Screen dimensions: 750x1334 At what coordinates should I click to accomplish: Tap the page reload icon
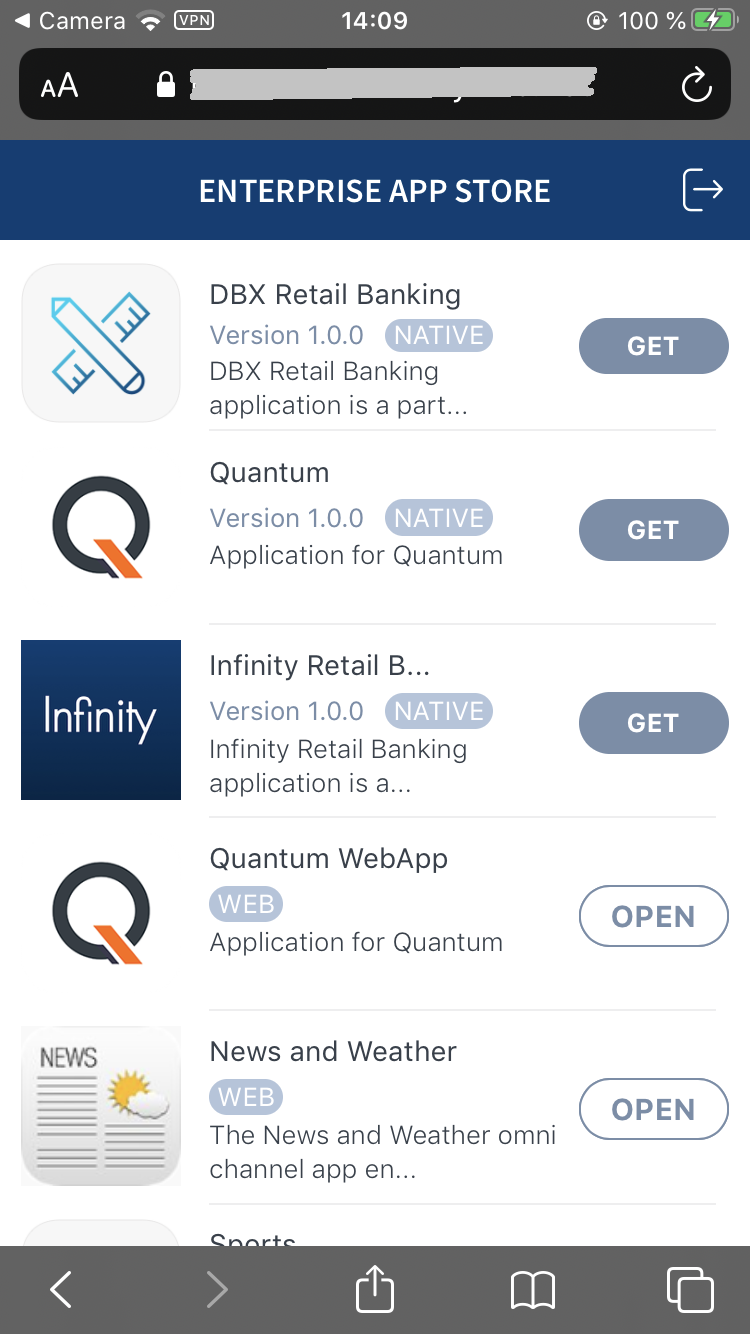pos(697,85)
